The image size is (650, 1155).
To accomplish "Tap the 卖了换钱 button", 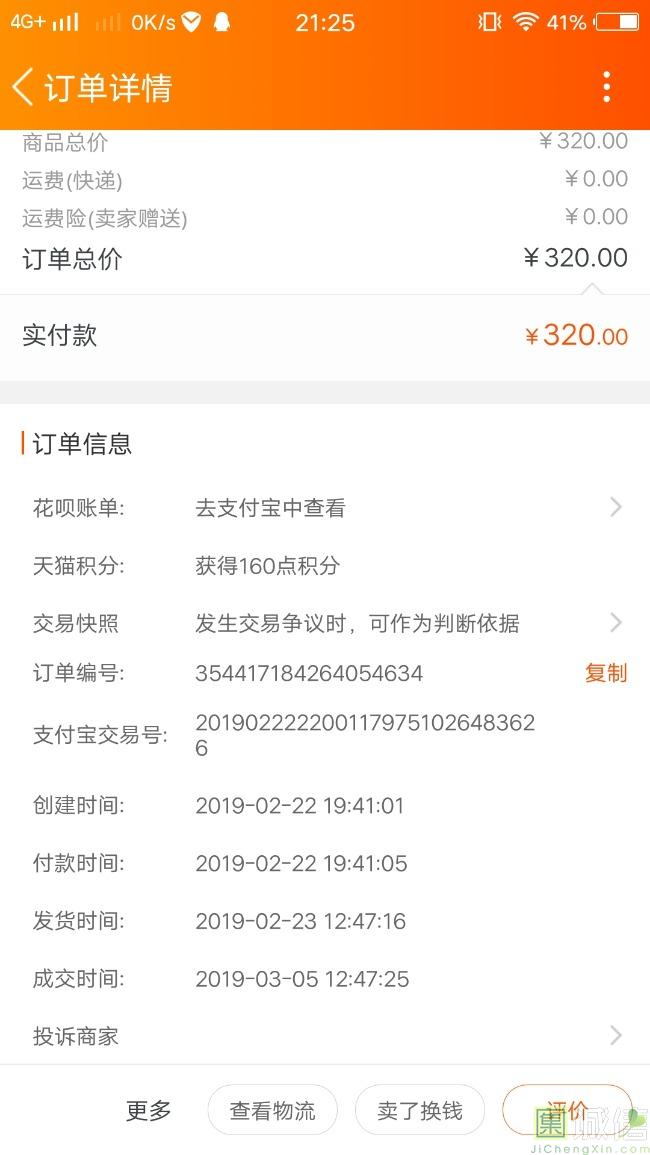I will pyautogui.click(x=419, y=1110).
